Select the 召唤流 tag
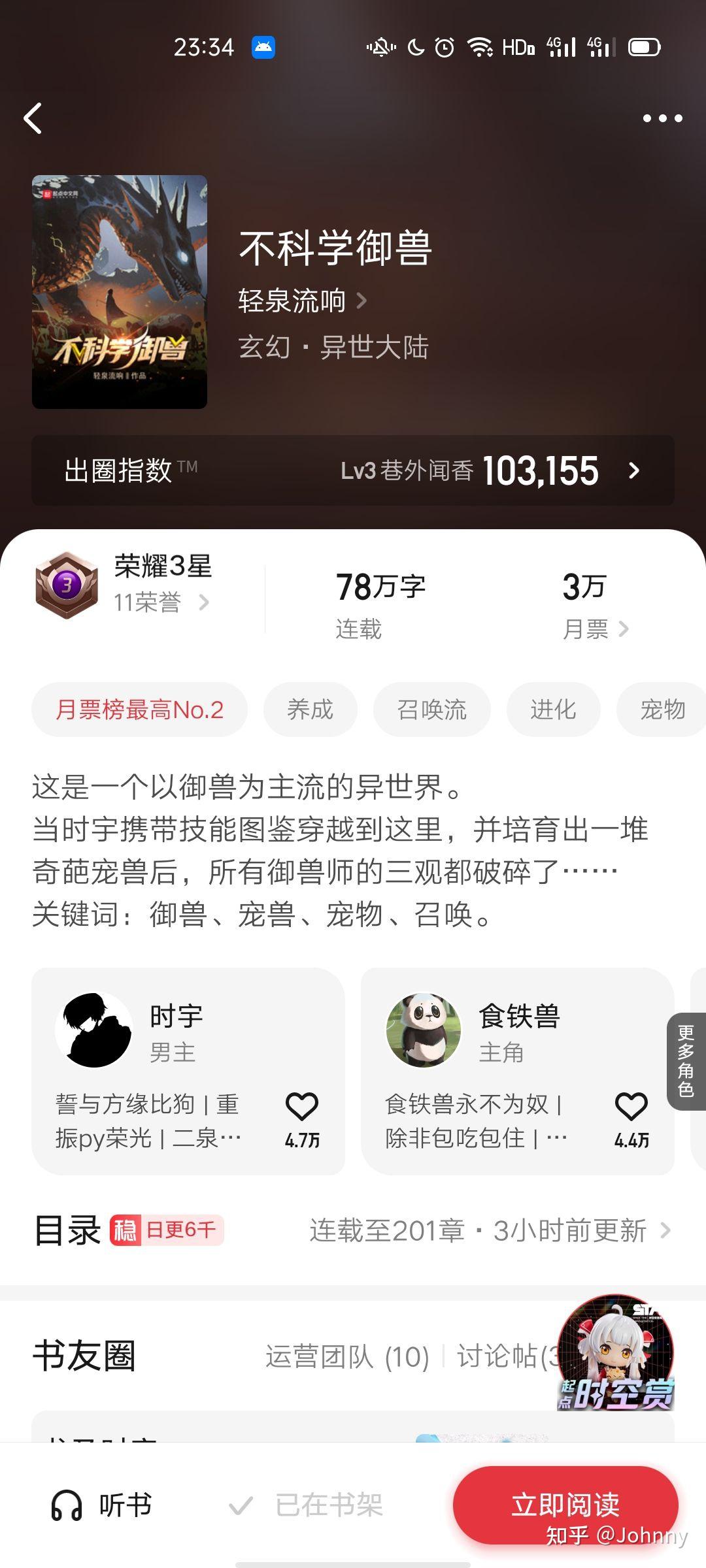Viewport: 706px width, 1568px height. (431, 710)
